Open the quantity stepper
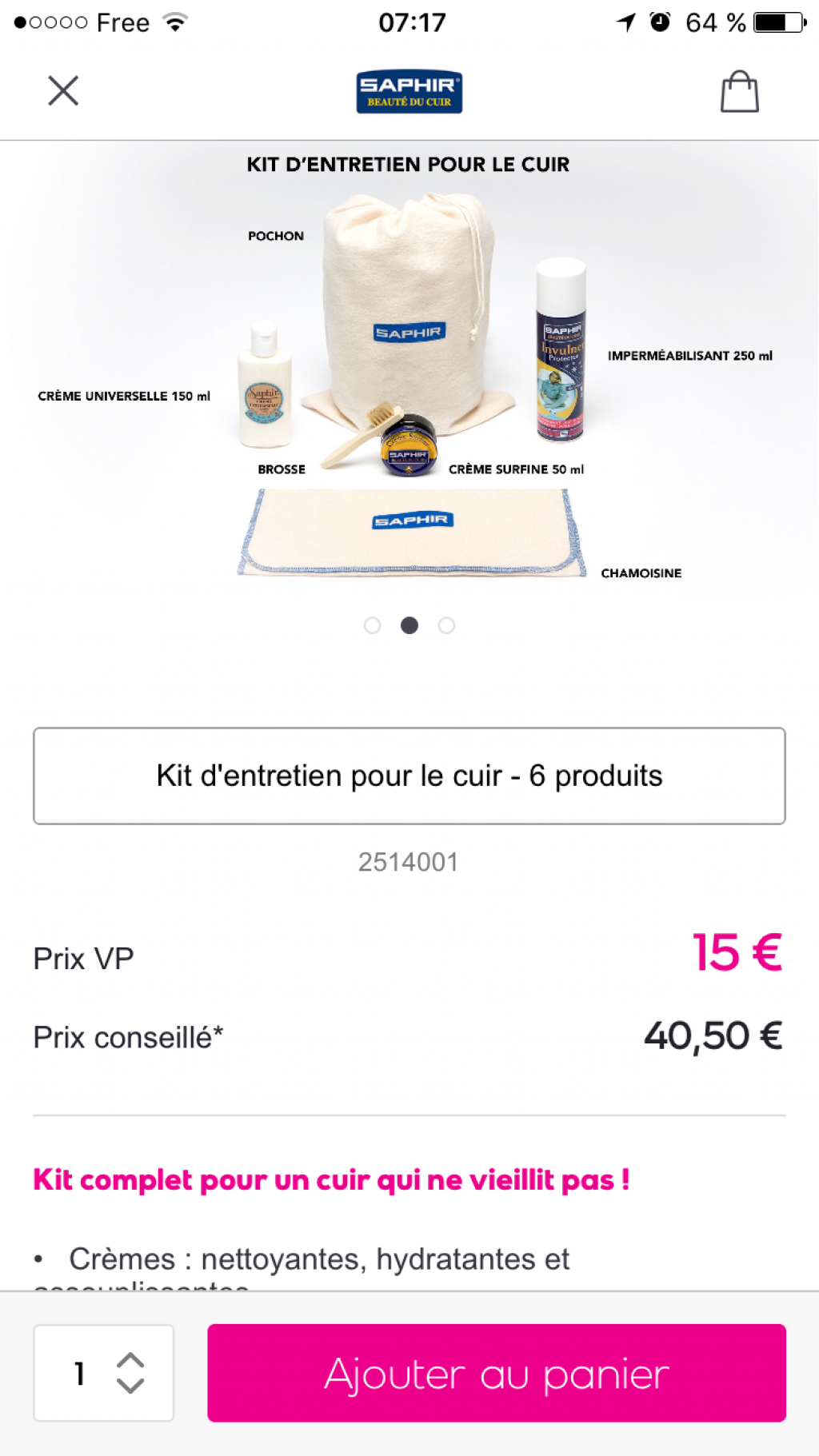Viewport: 819px width, 1456px height. tap(104, 1372)
